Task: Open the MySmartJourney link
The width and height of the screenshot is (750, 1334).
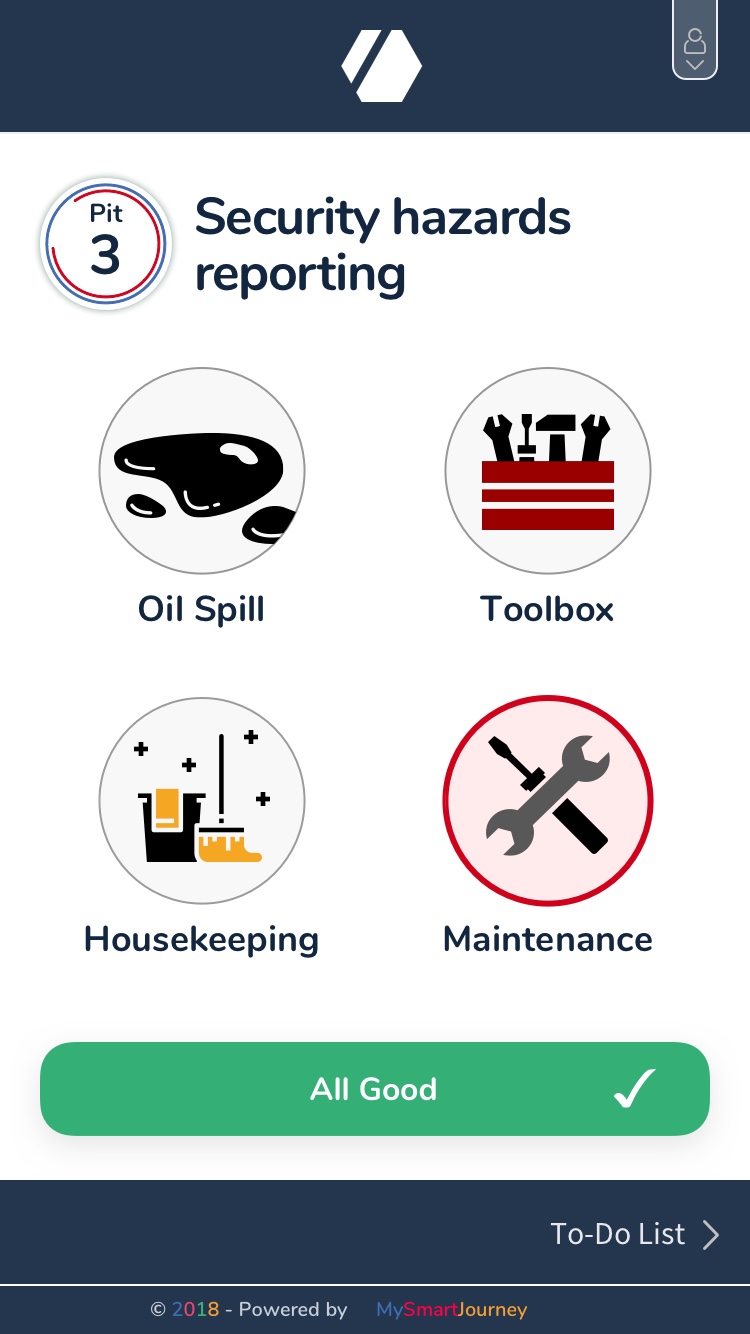Action: tap(451, 1309)
